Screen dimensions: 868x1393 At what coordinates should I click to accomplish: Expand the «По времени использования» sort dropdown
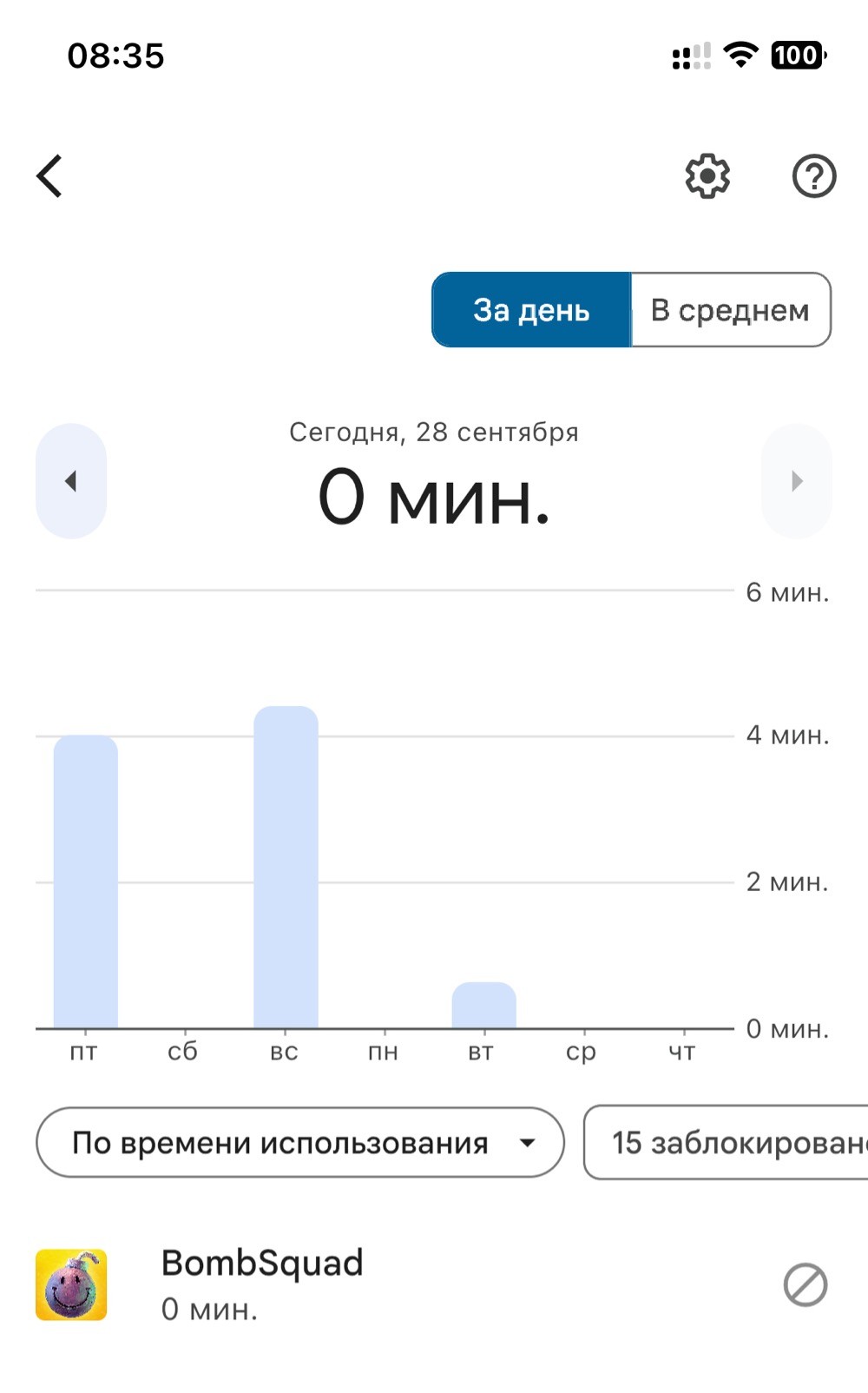click(300, 1142)
